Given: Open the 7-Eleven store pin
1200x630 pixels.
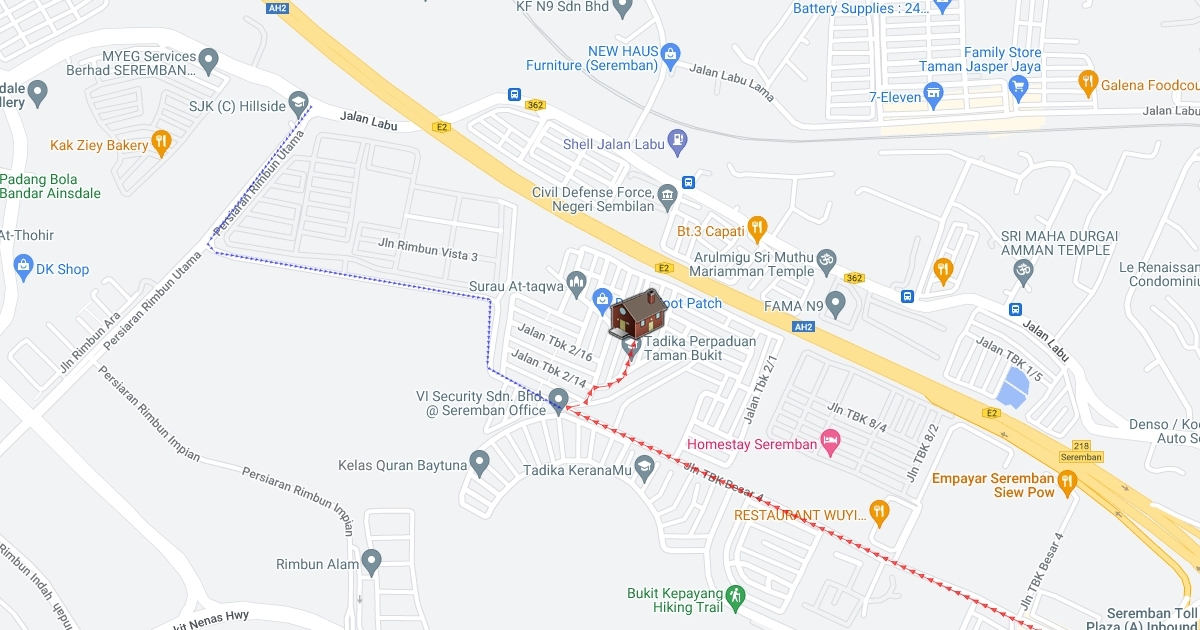Looking at the screenshot, I should coord(934,97).
